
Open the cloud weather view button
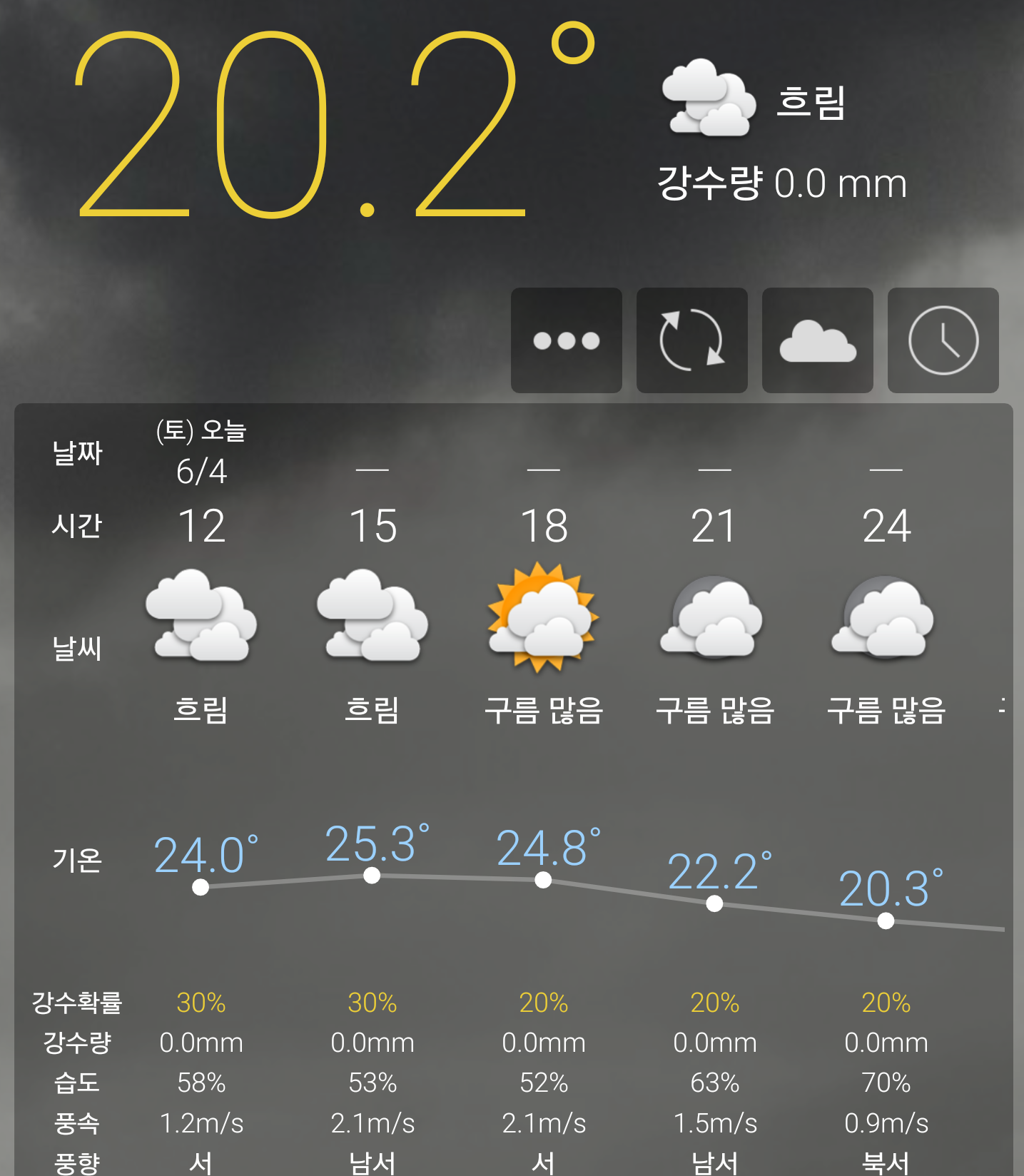tap(817, 340)
